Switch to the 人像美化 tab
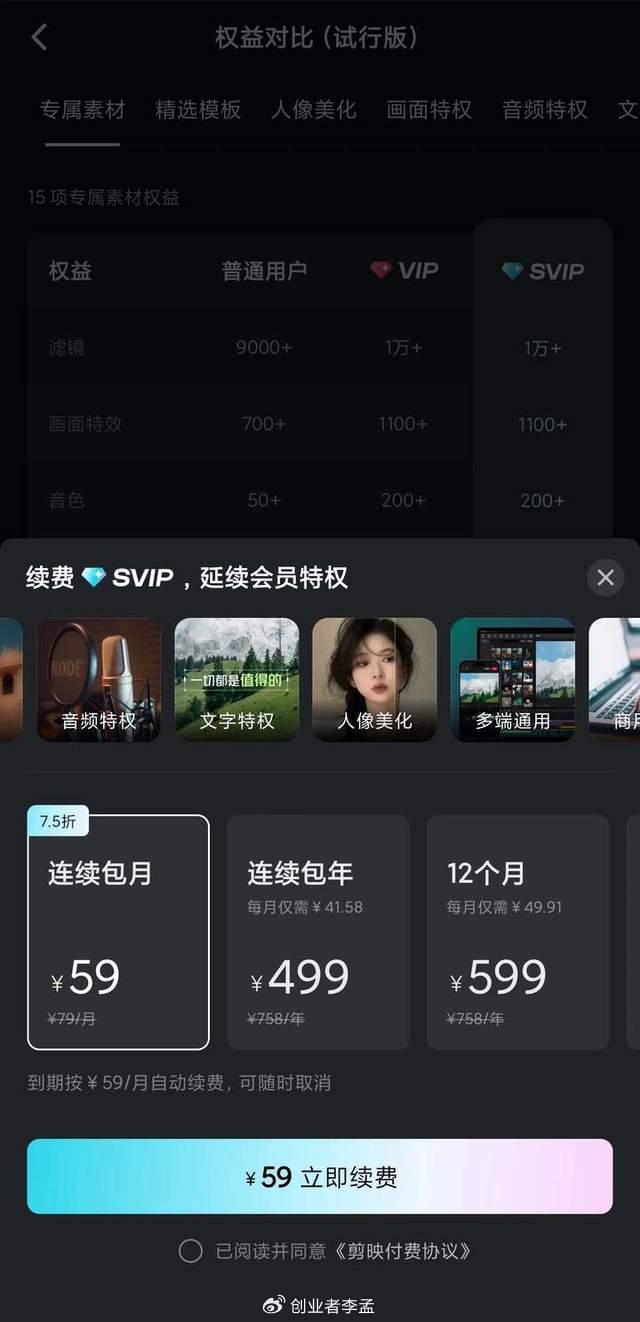This screenshot has width=640, height=1322. tap(313, 110)
